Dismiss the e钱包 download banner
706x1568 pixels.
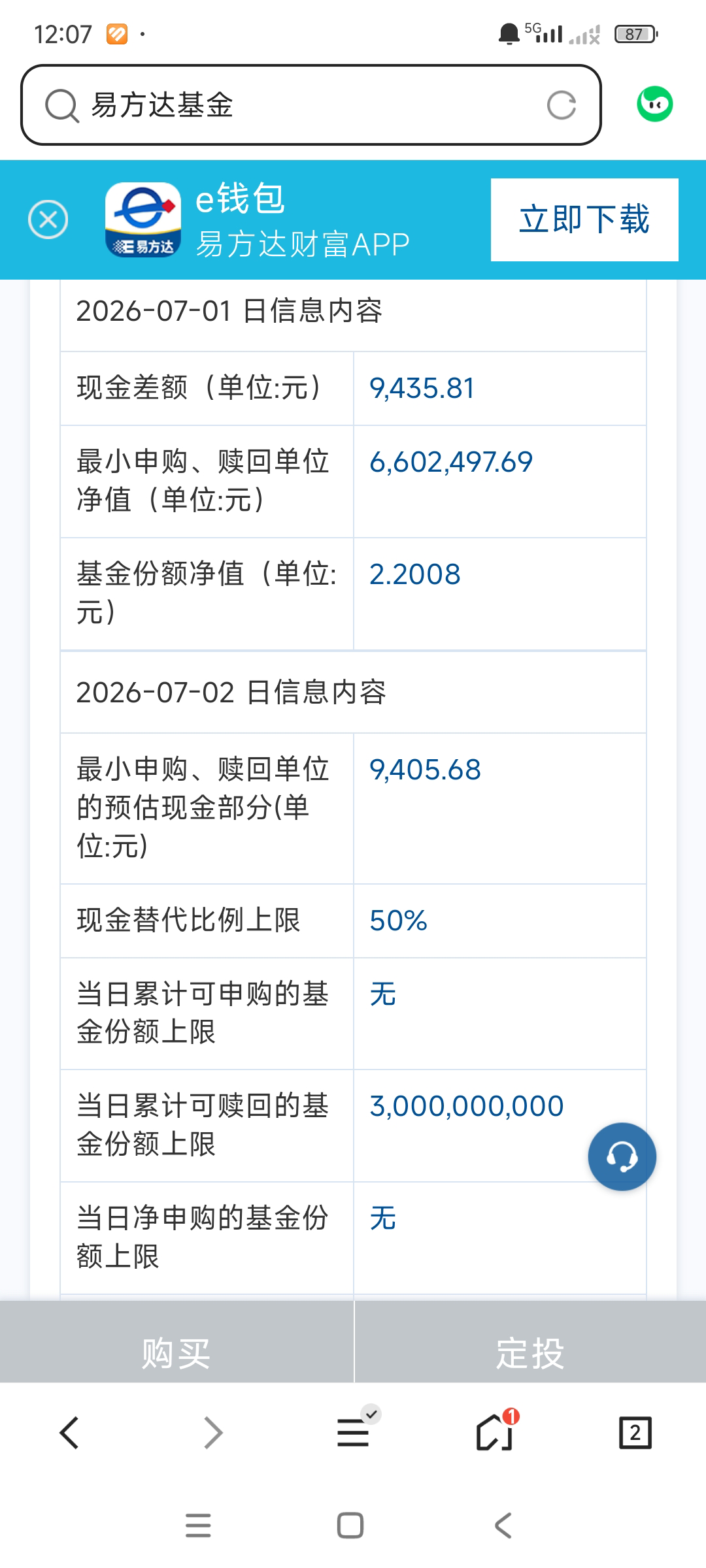48,220
